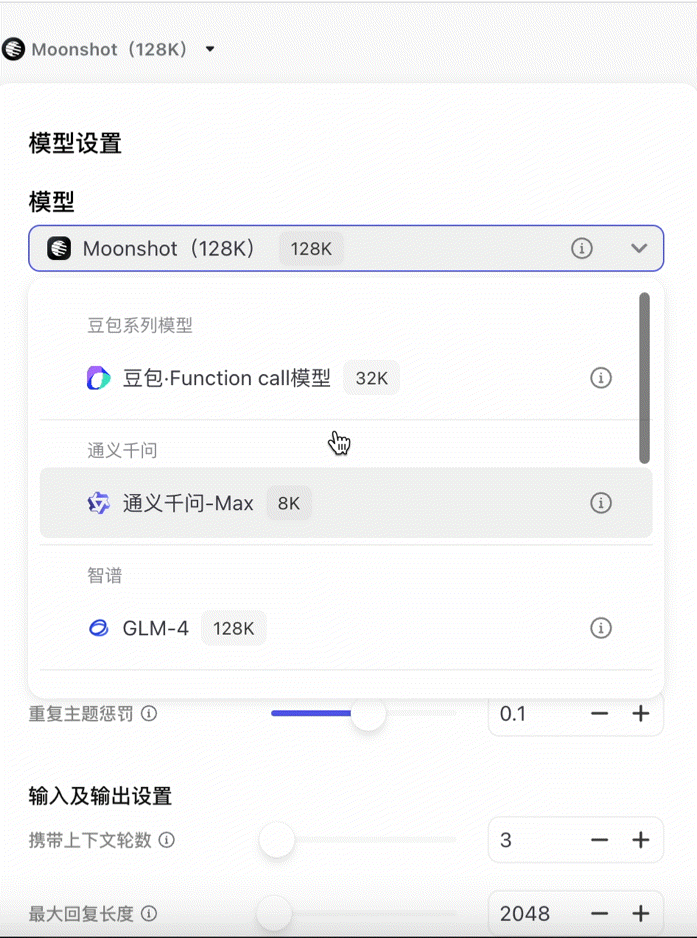
Task: Collapse the 模型 dropdown chevron
Action: click(x=639, y=249)
